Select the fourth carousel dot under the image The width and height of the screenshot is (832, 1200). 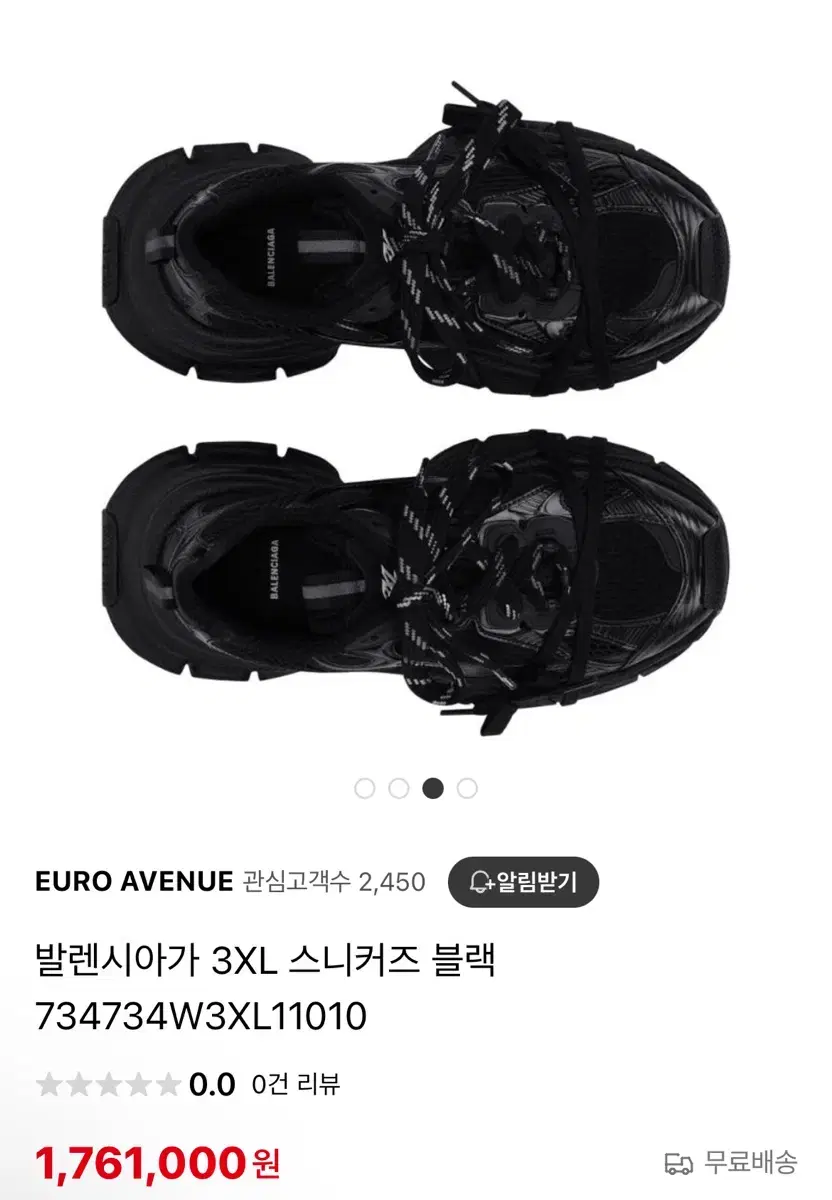click(x=468, y=789)
